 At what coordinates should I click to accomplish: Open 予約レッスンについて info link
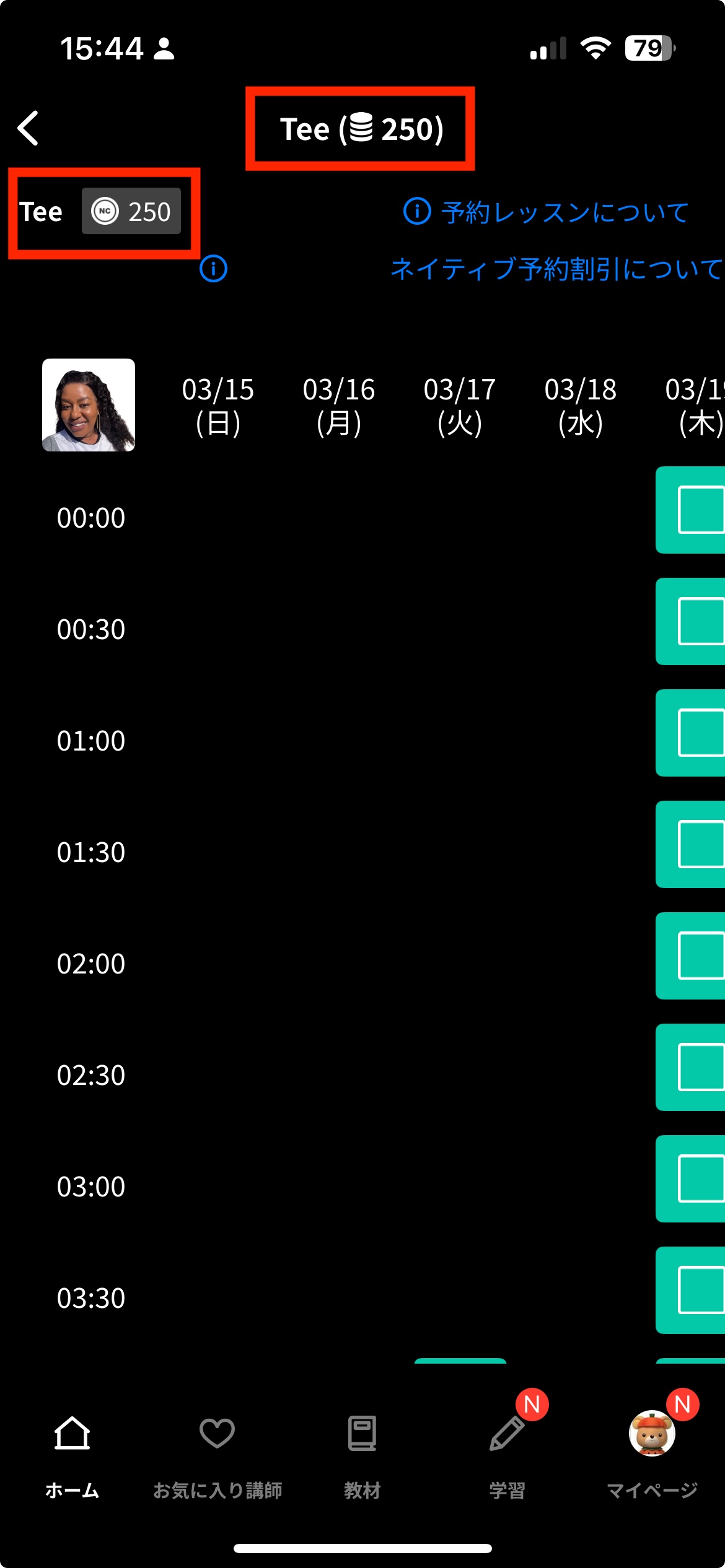[546, 212]
